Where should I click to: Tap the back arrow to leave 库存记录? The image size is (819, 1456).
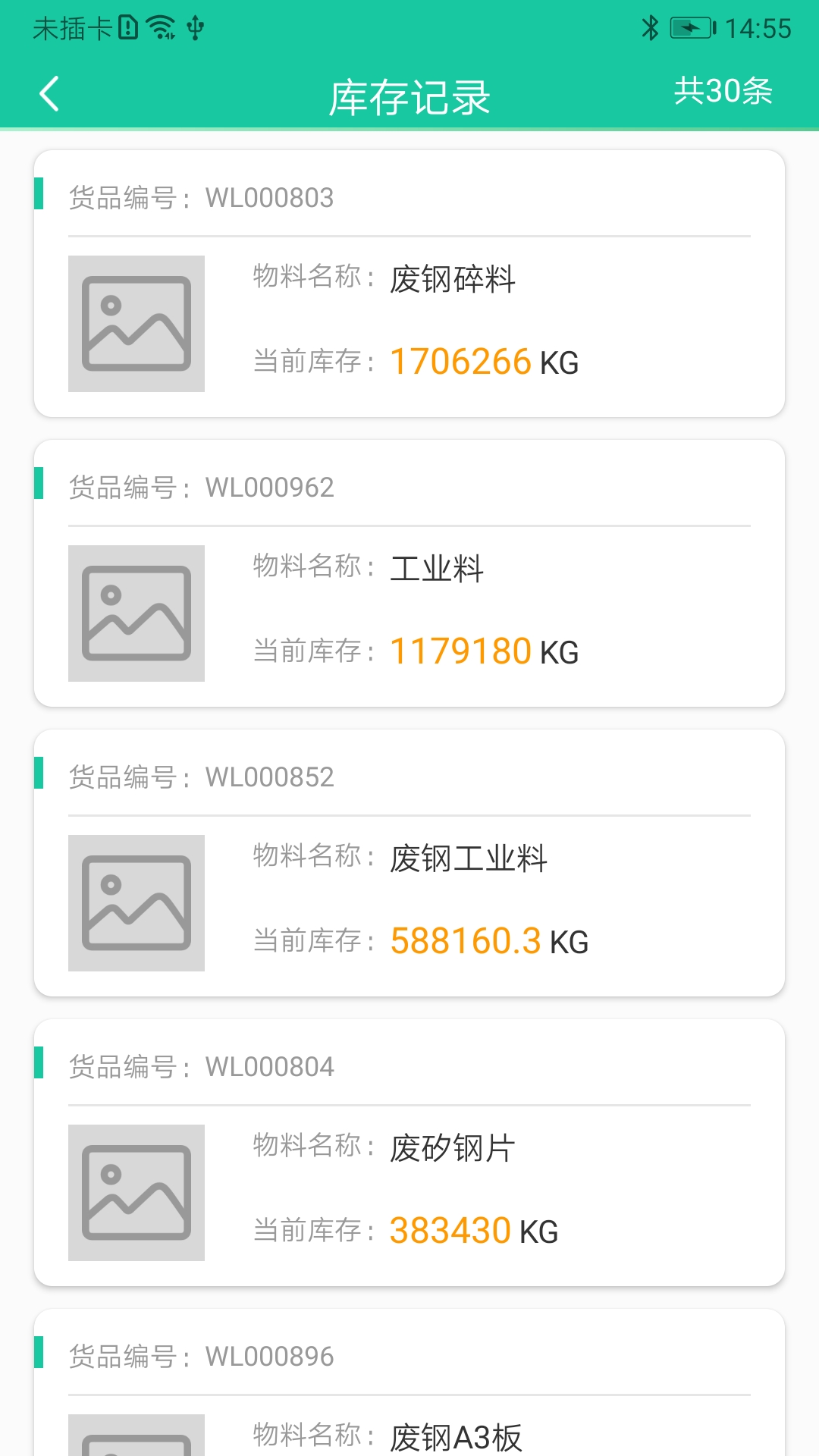(x=49, y=94)
